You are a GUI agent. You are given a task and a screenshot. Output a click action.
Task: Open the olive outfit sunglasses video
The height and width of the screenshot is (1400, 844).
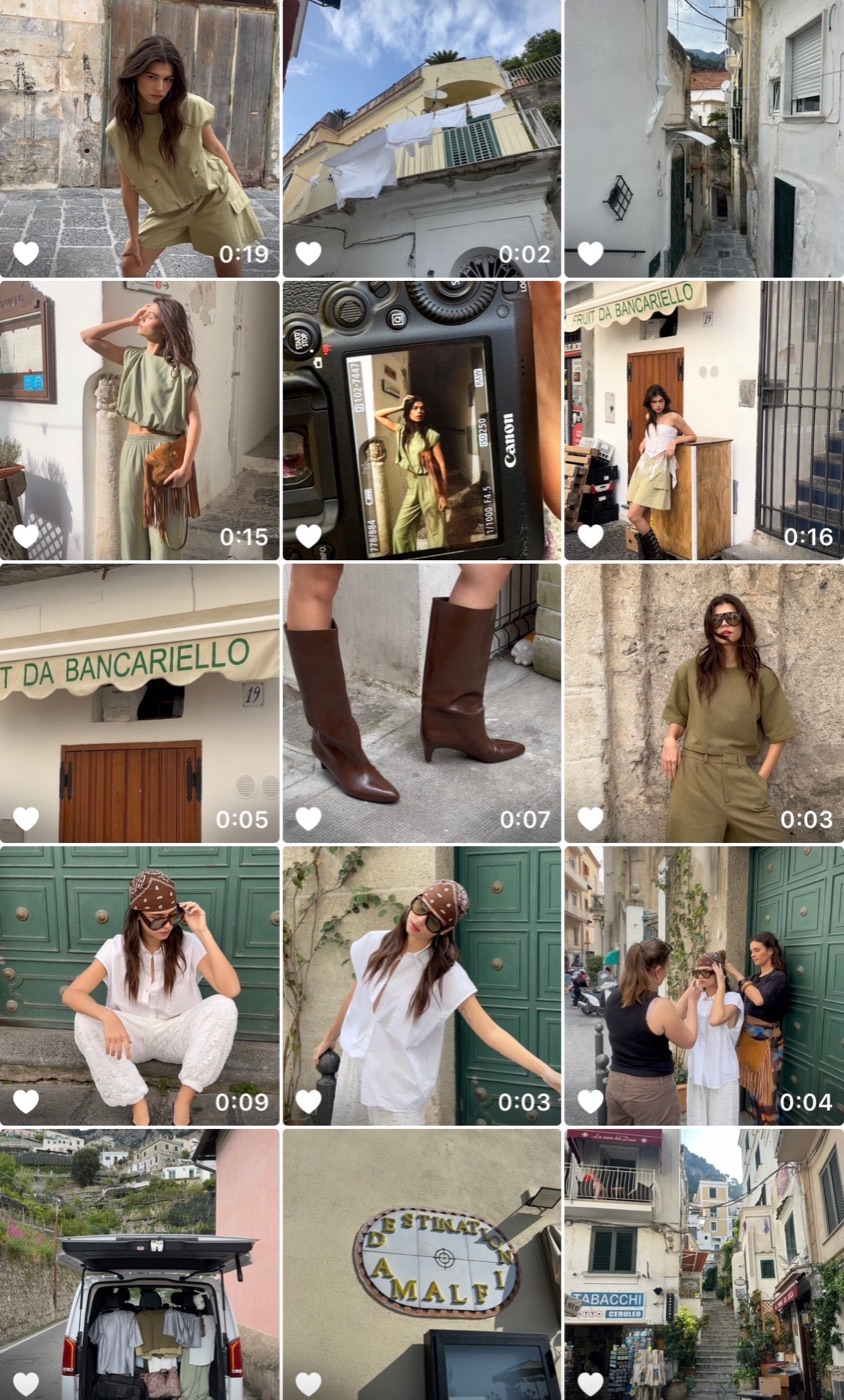[704, 703]
